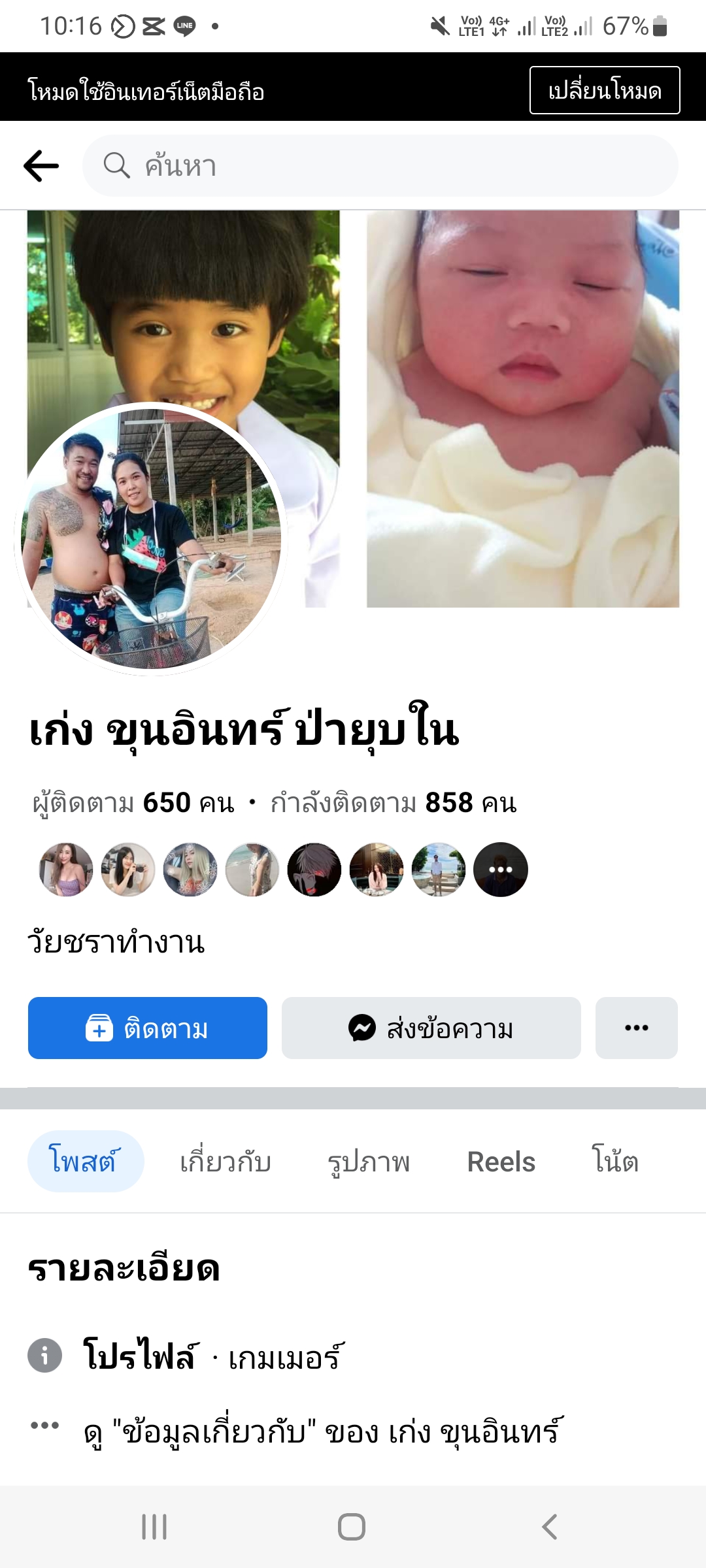Go back using the arrow icon
This screenshot has height=1568, width=706.
[x=41, y=166]
